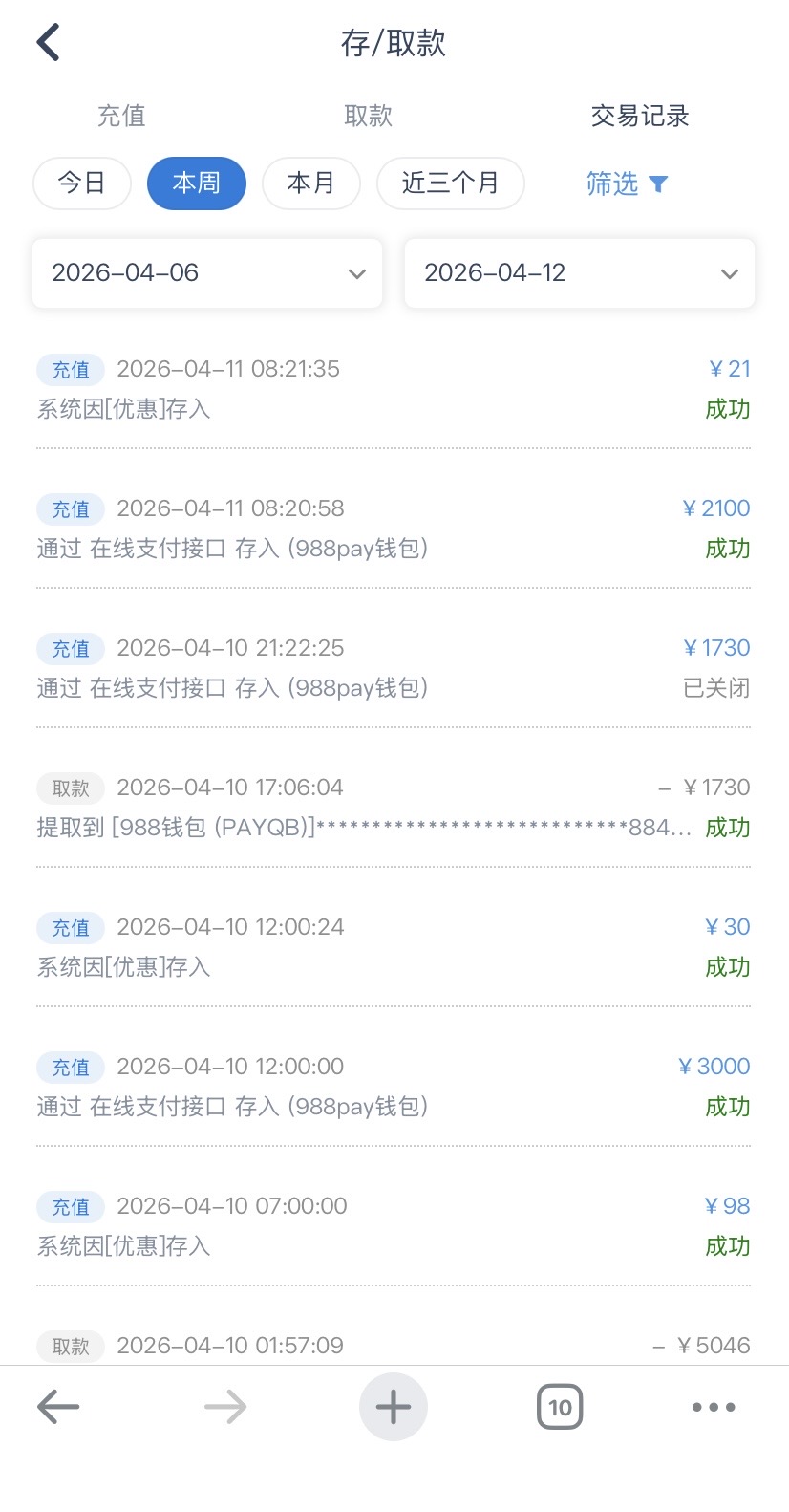The width and height of the screenshot is (789, 1512).
Task: View the 10 open browser tabs
Action: tap(560, 1407)
